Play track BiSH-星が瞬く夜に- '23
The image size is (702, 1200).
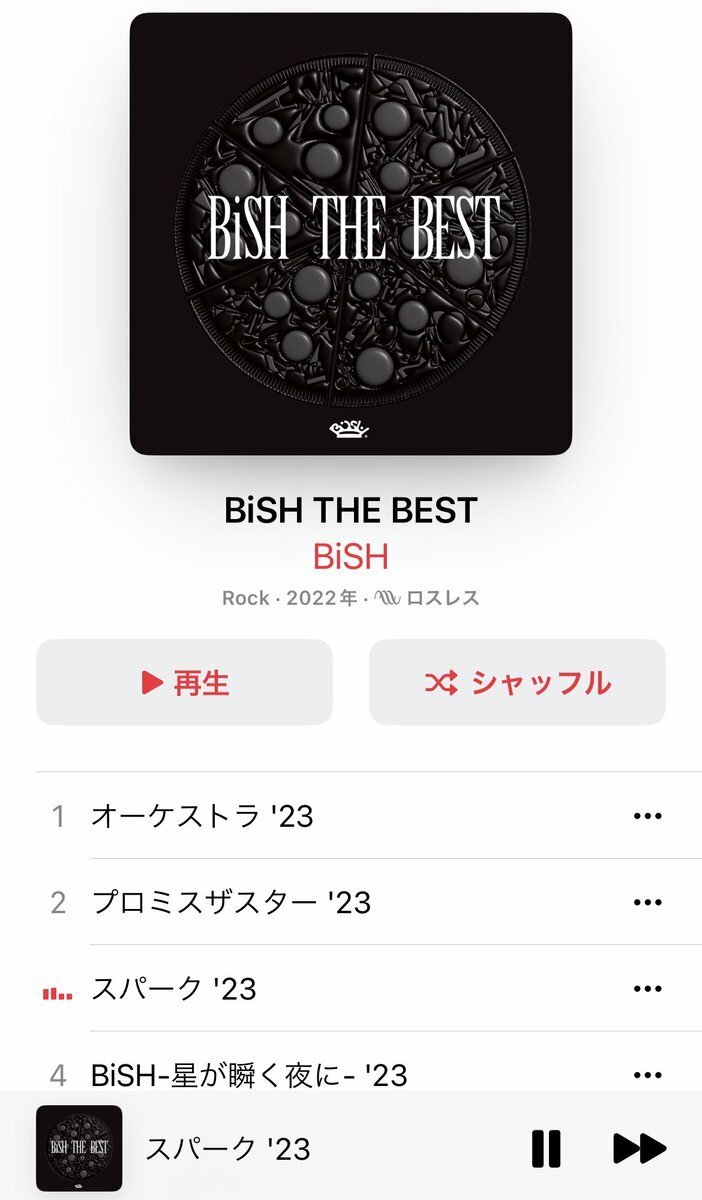point(249,1075)
